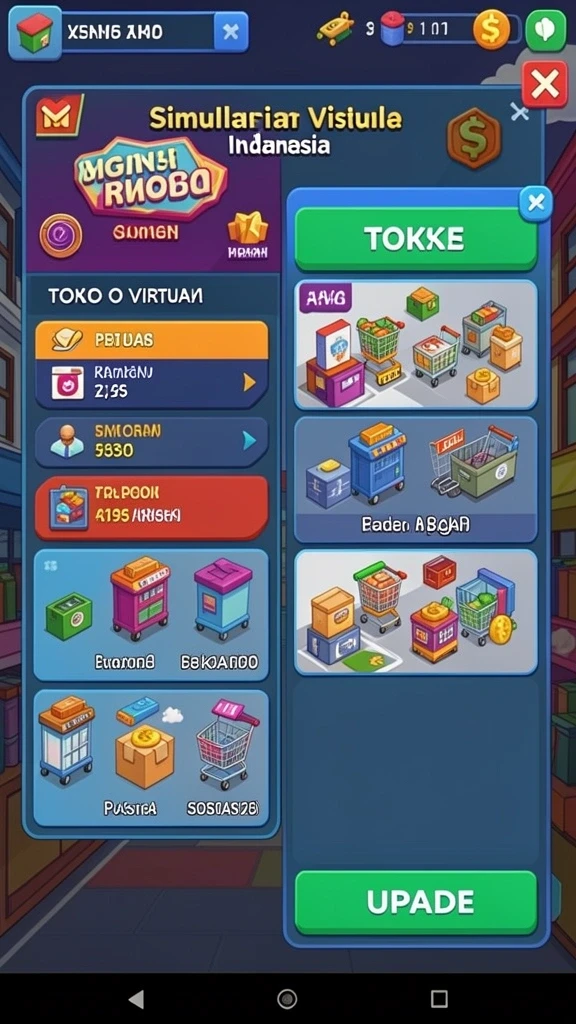Tap the orange hexagon dollar badge
Image resolution: width=576 pixels, height=1024 pixels.
[473, 138]
